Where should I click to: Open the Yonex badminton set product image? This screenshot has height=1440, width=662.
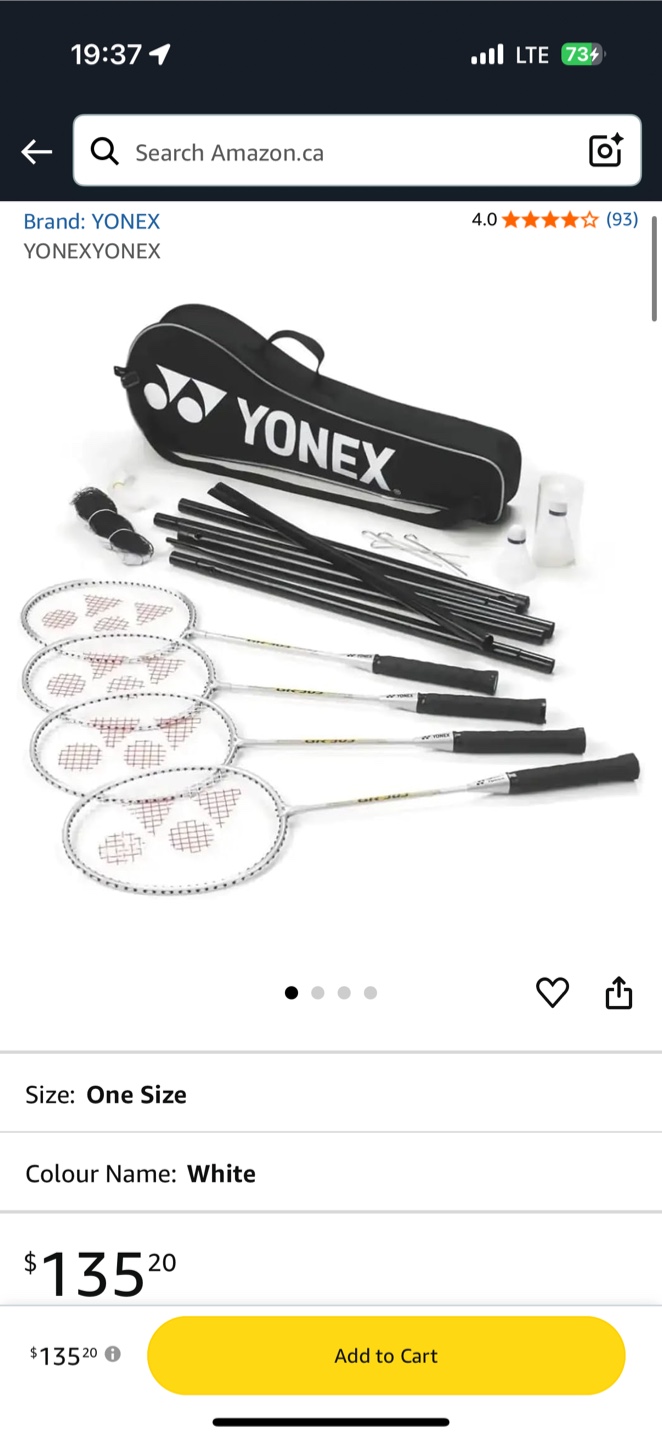tap(330, 600)
